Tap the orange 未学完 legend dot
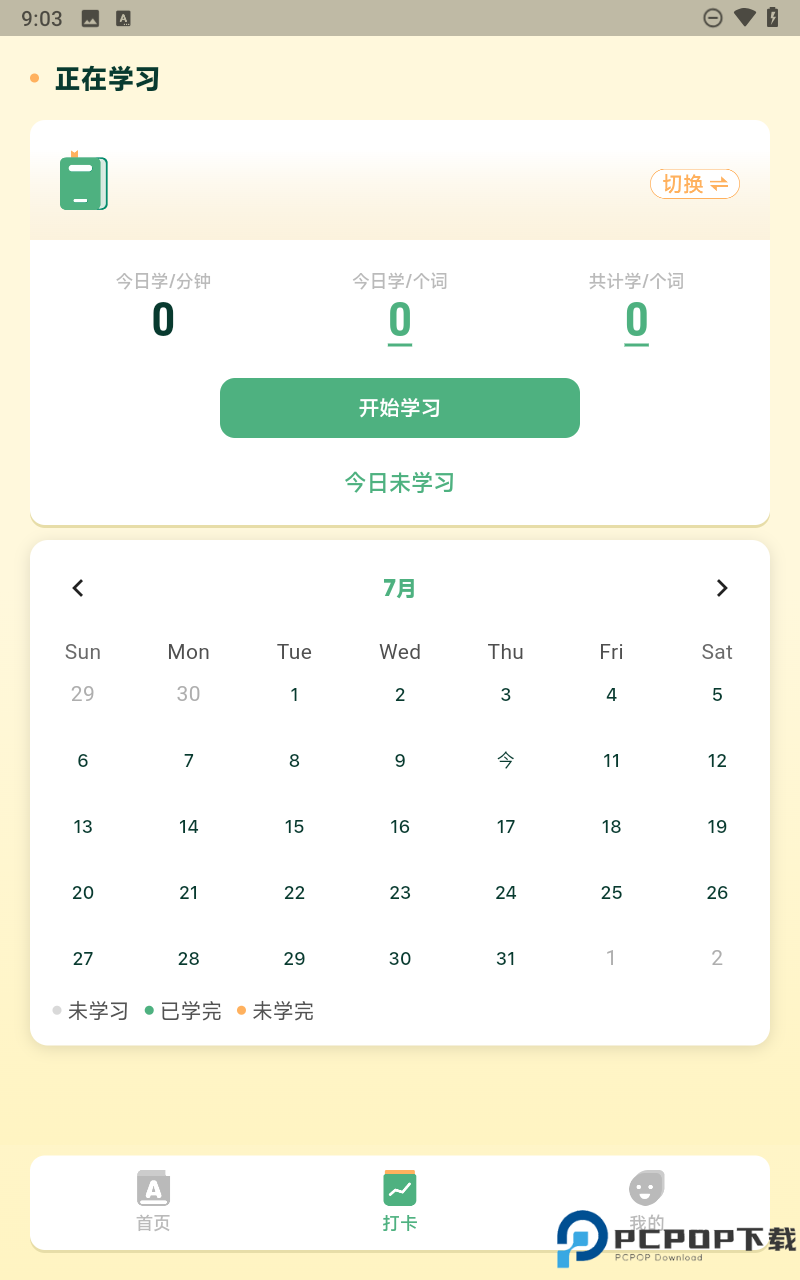The height and width of the screenshot is (1280, 800). pyautogui.click(x=241, y=1011)
